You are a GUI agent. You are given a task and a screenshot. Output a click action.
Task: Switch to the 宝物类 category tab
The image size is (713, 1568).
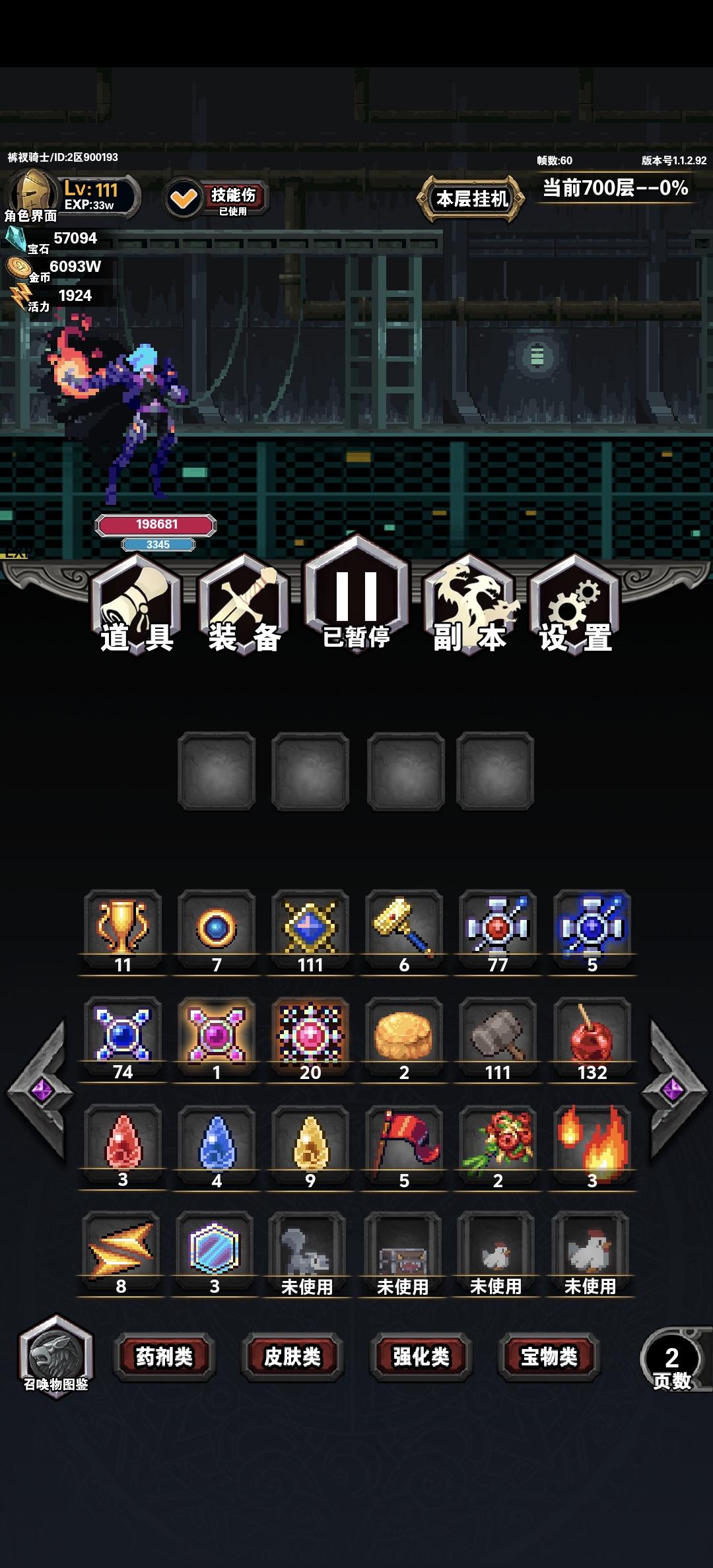pos(547,1359)
